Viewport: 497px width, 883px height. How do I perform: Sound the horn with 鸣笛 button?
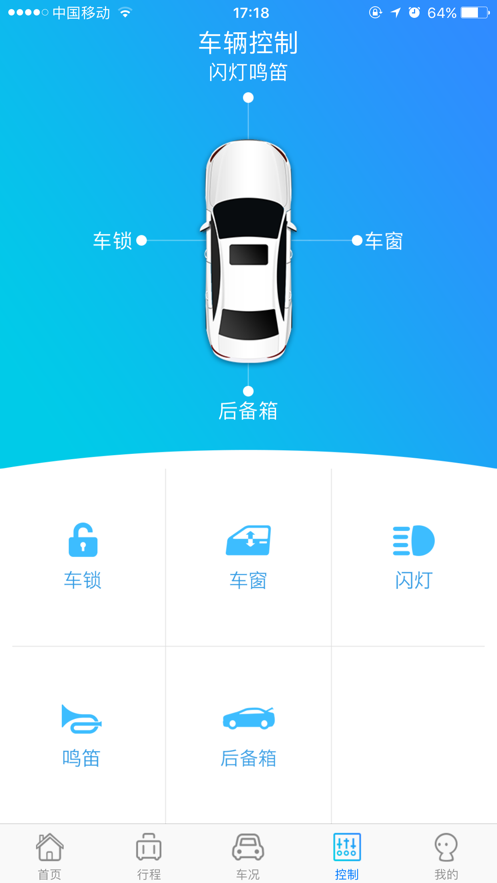[82, 735]
